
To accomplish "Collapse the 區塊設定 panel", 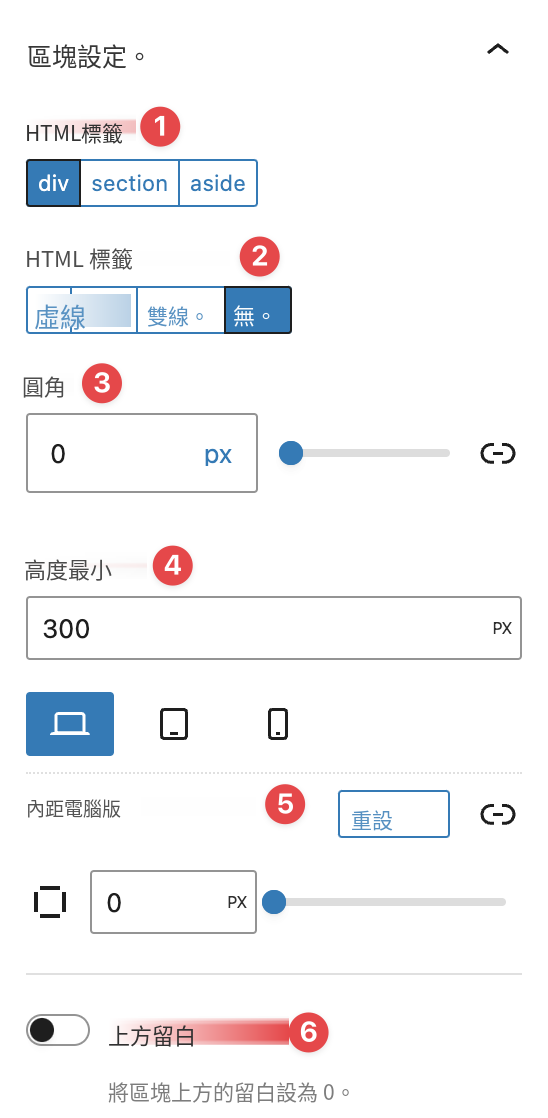I will (497, 50).
